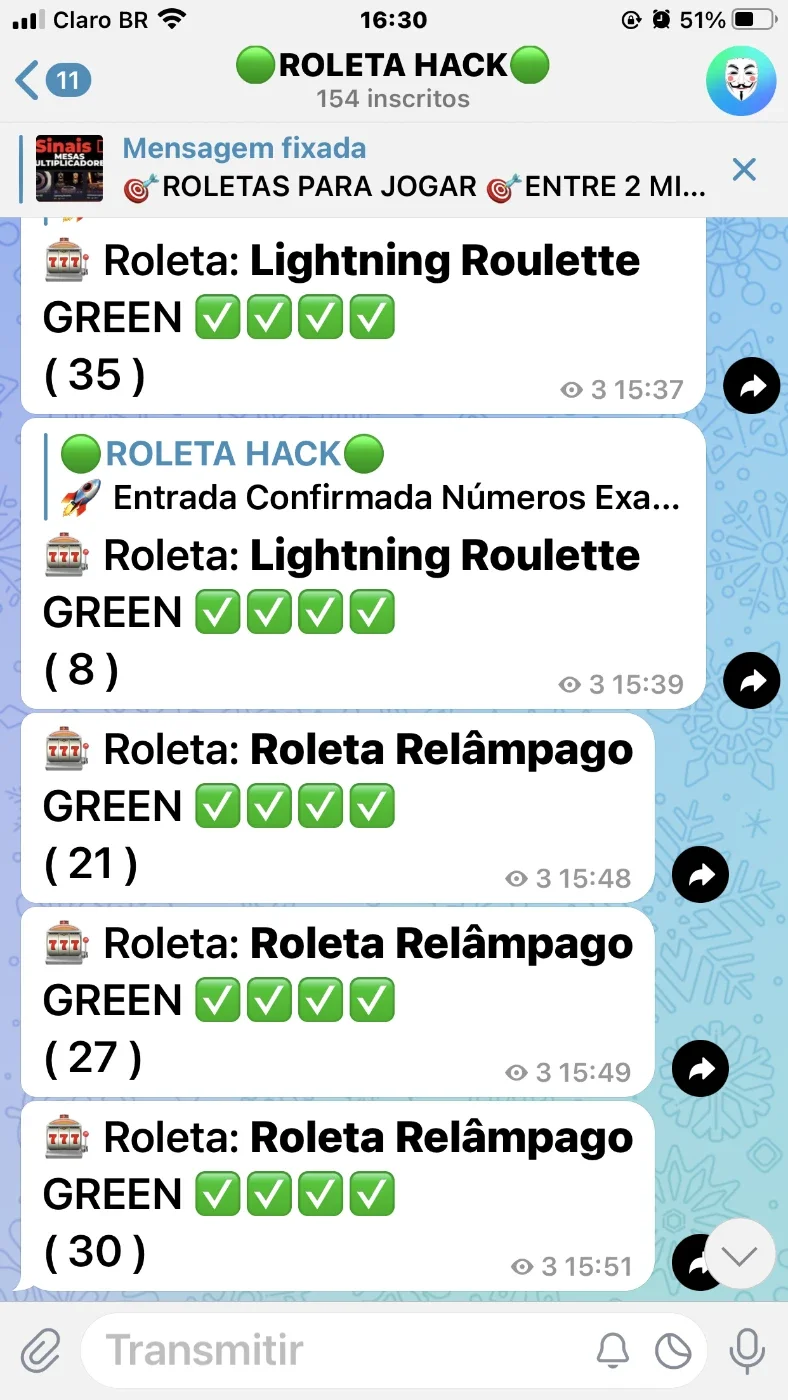The width and height of the screenshot is (788, 1400).
Task: Toggle silent broadcast bell icon
Action: click(613, 1351)
